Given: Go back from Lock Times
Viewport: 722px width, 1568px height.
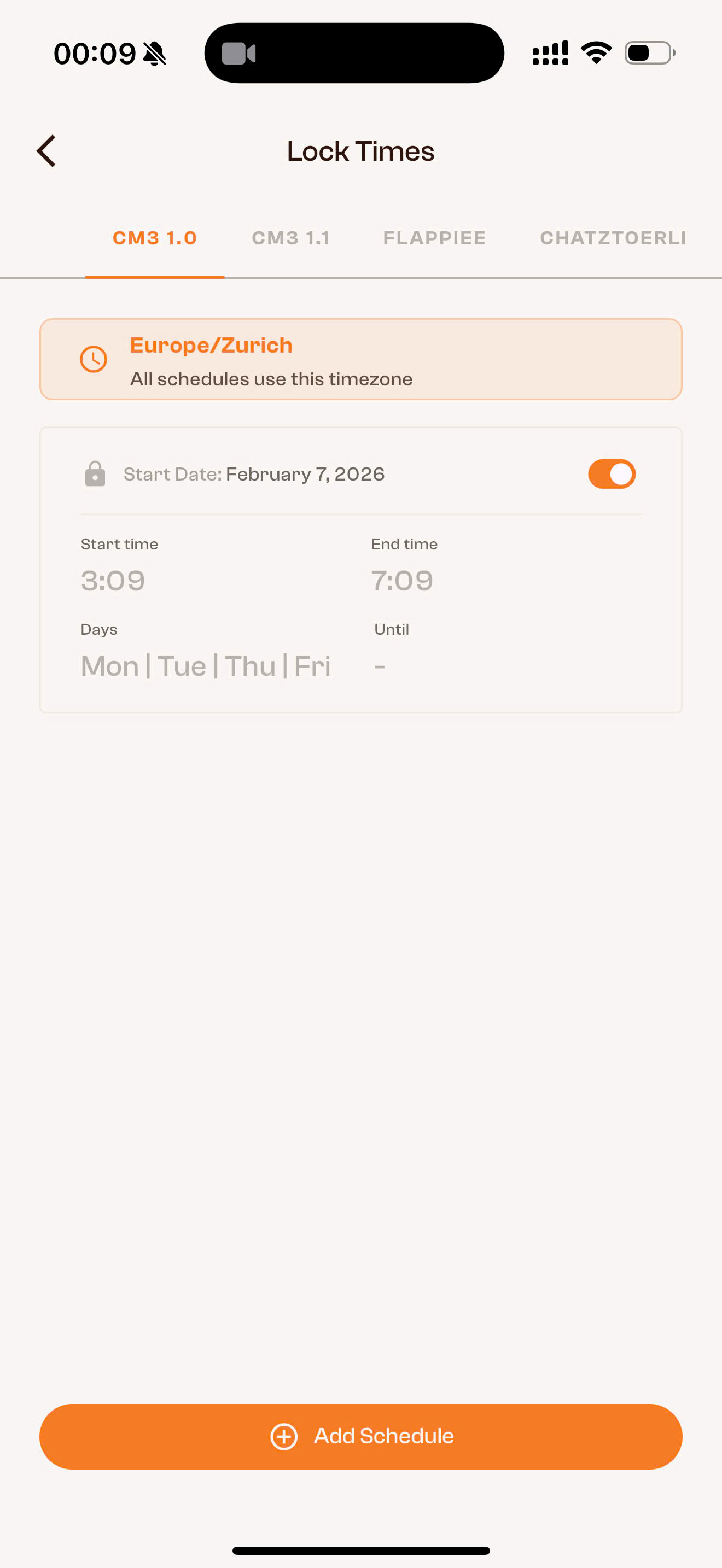Looking at the screenshot, I should (x=47, y=151).
